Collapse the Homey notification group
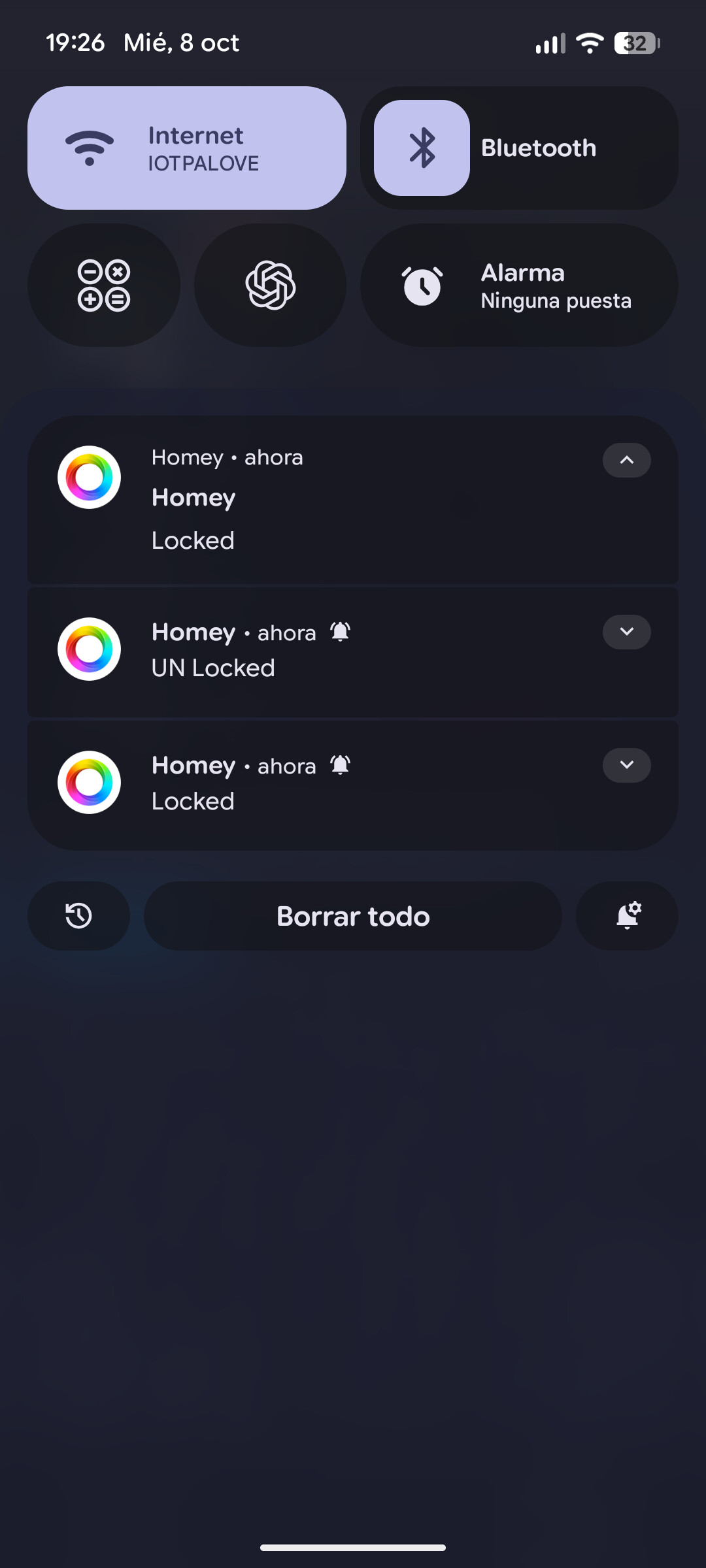The width and height of the screenshot is (706, 1568). [x=626, y=461]
